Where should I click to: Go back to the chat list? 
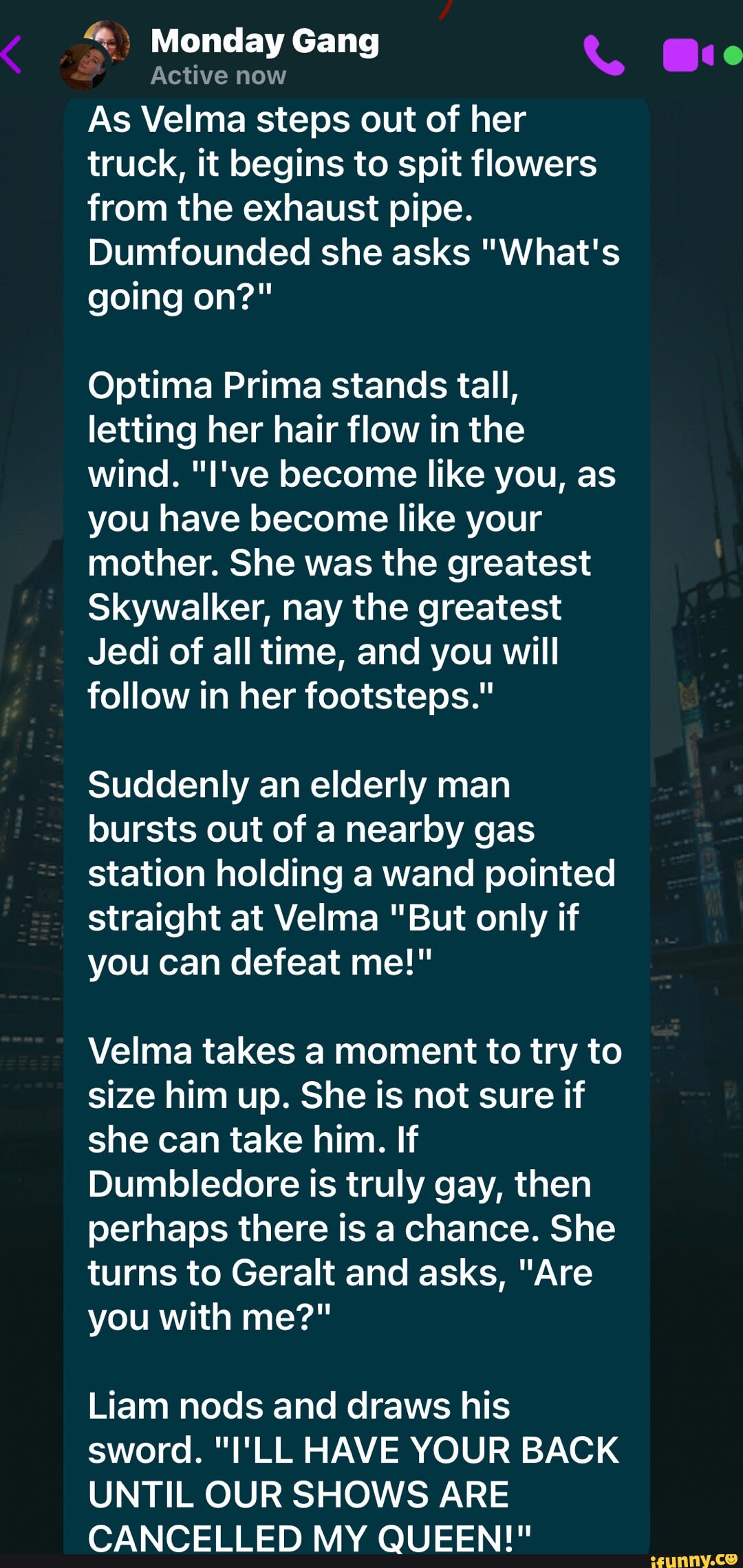(12, 55)
